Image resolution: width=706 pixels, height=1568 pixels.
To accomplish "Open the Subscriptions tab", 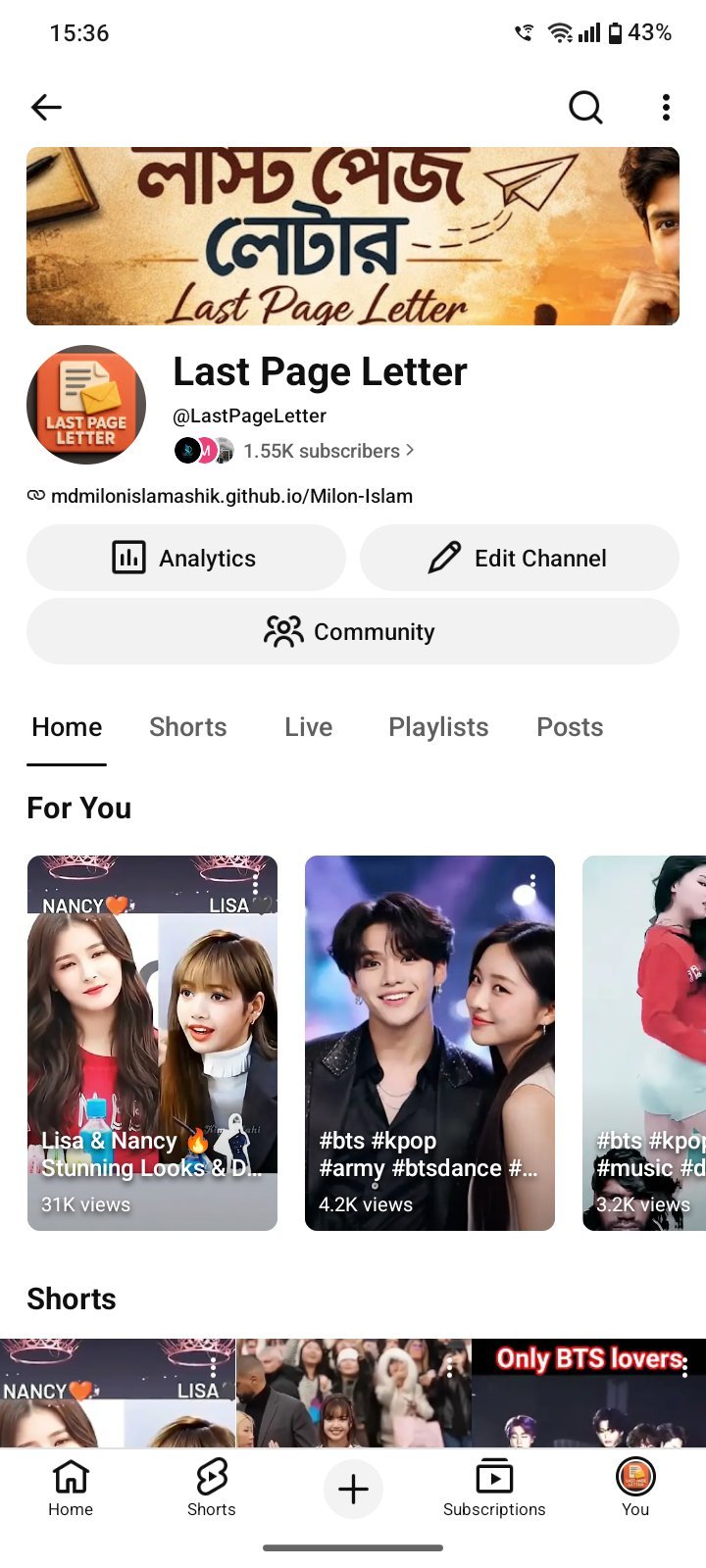I will coord(494,1489).
